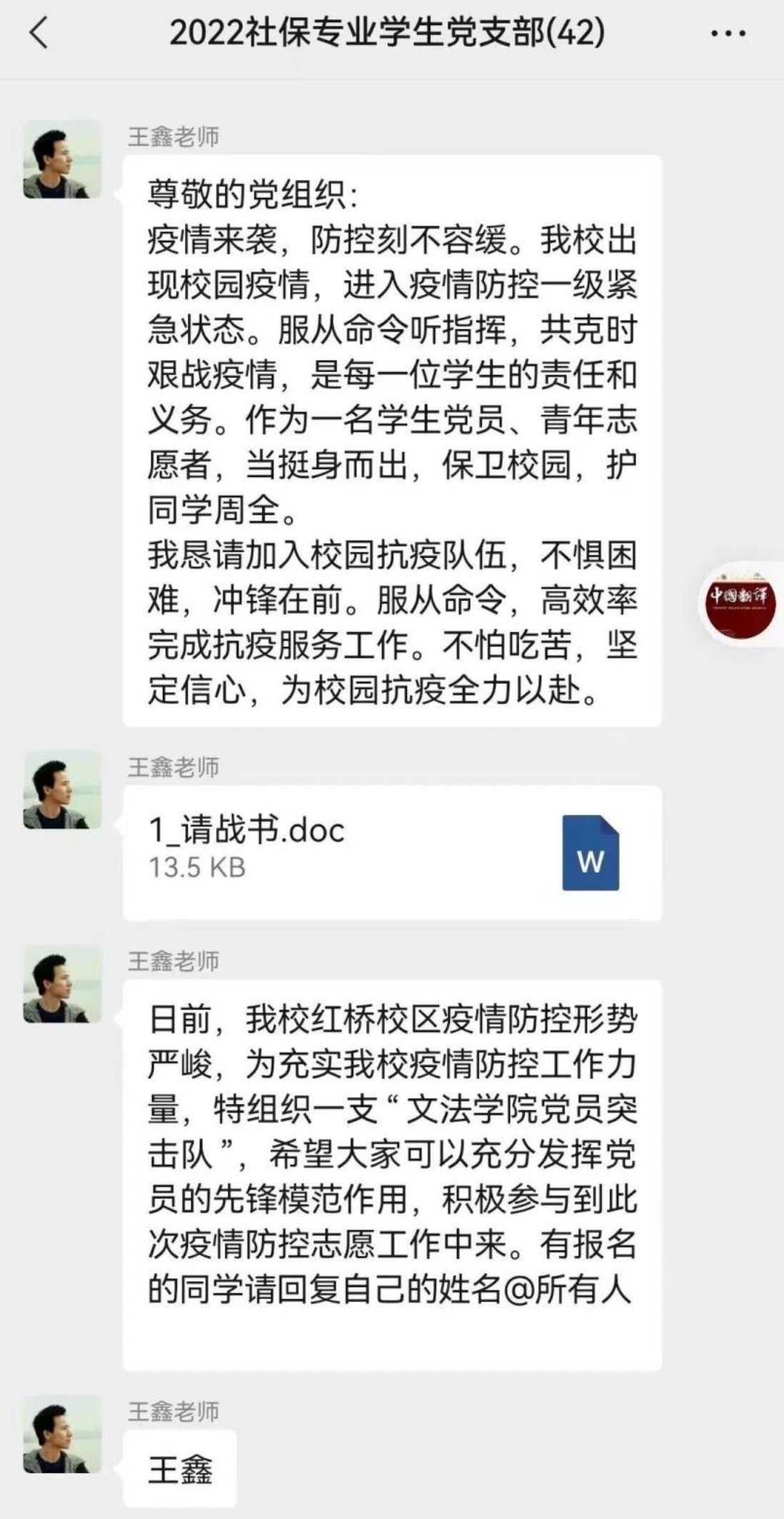Go back from the group chat
The height and width of the screenshot is (1519, 784).
point(39,33)
